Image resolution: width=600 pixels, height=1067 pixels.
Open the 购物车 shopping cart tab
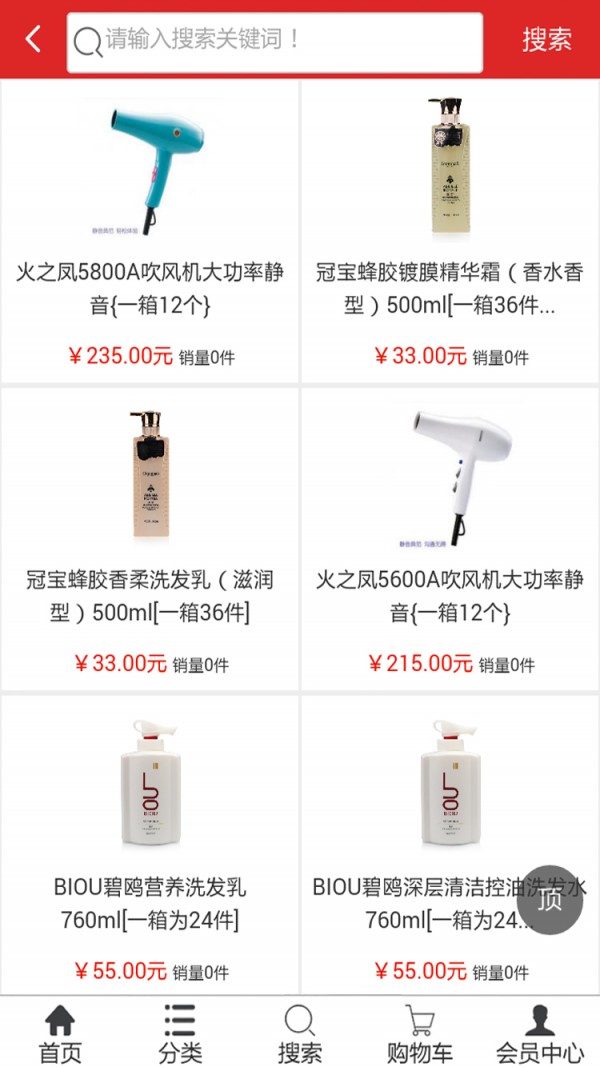click(420, 1033)
